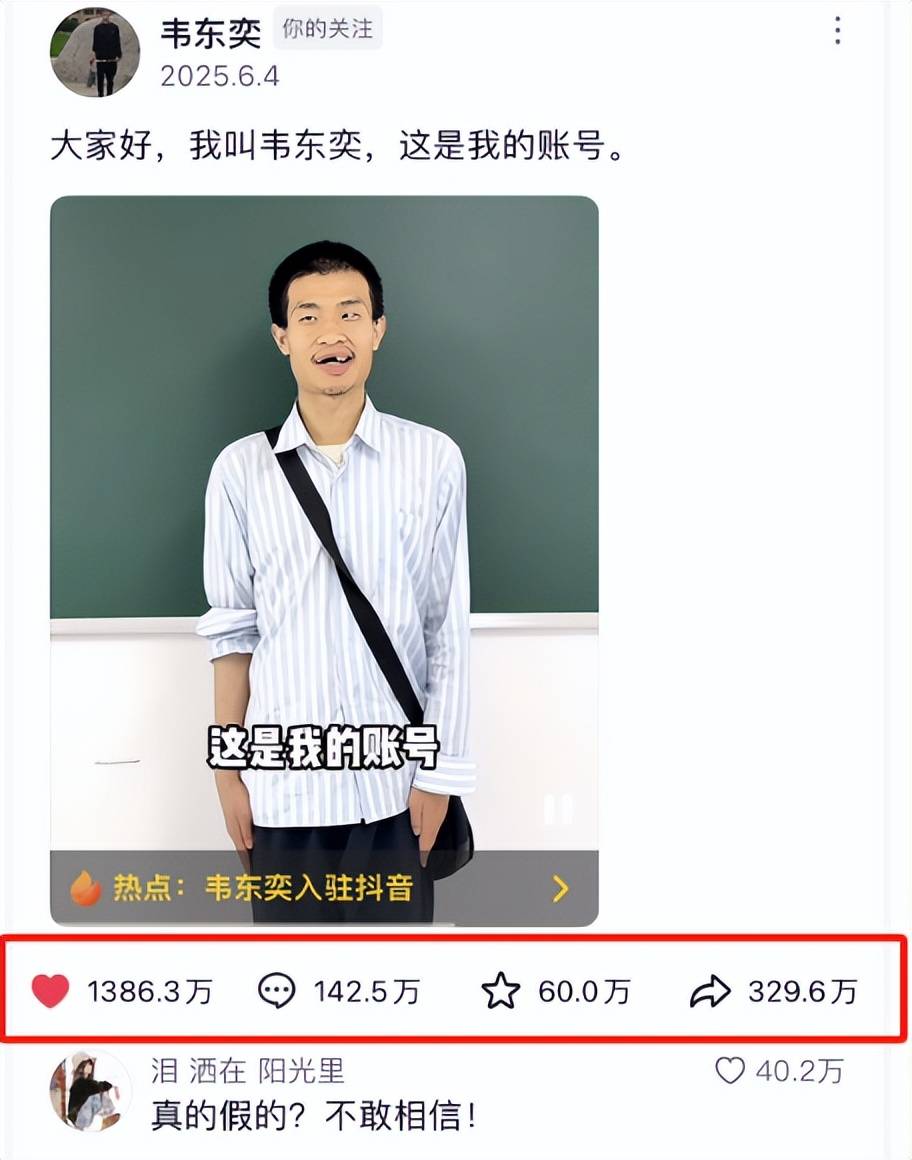Share the post via the arrow icon

pos(710,991)
